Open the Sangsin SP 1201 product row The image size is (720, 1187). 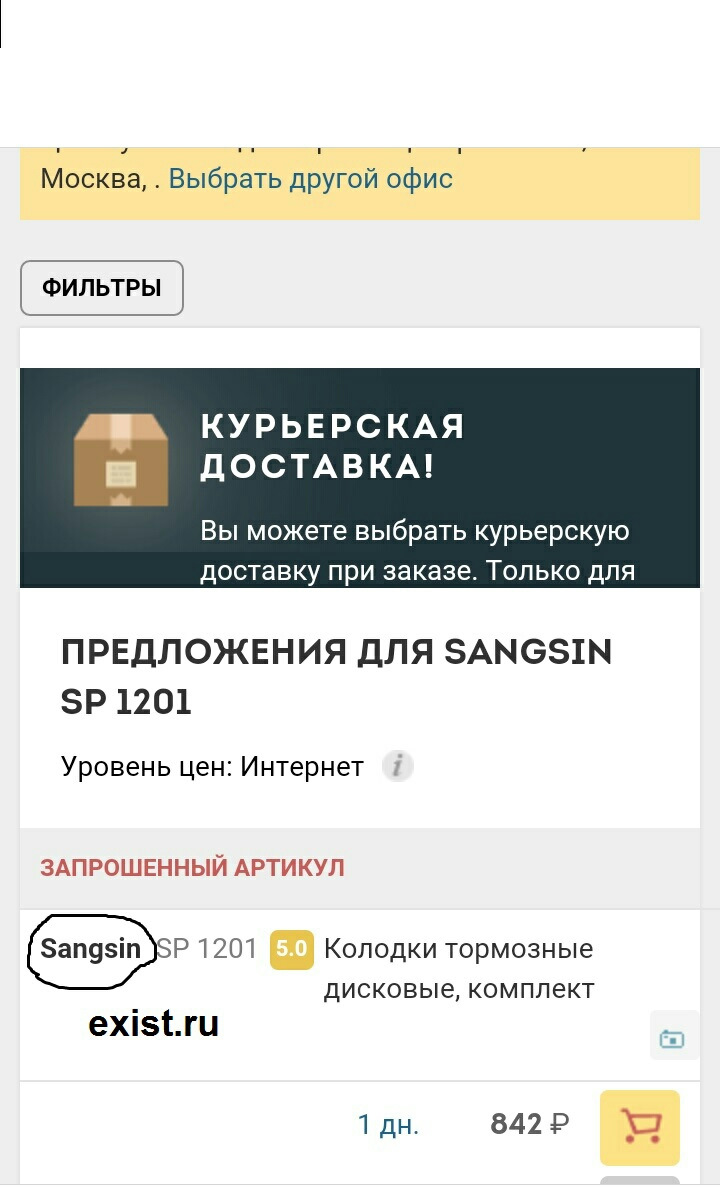coord(360,995)
